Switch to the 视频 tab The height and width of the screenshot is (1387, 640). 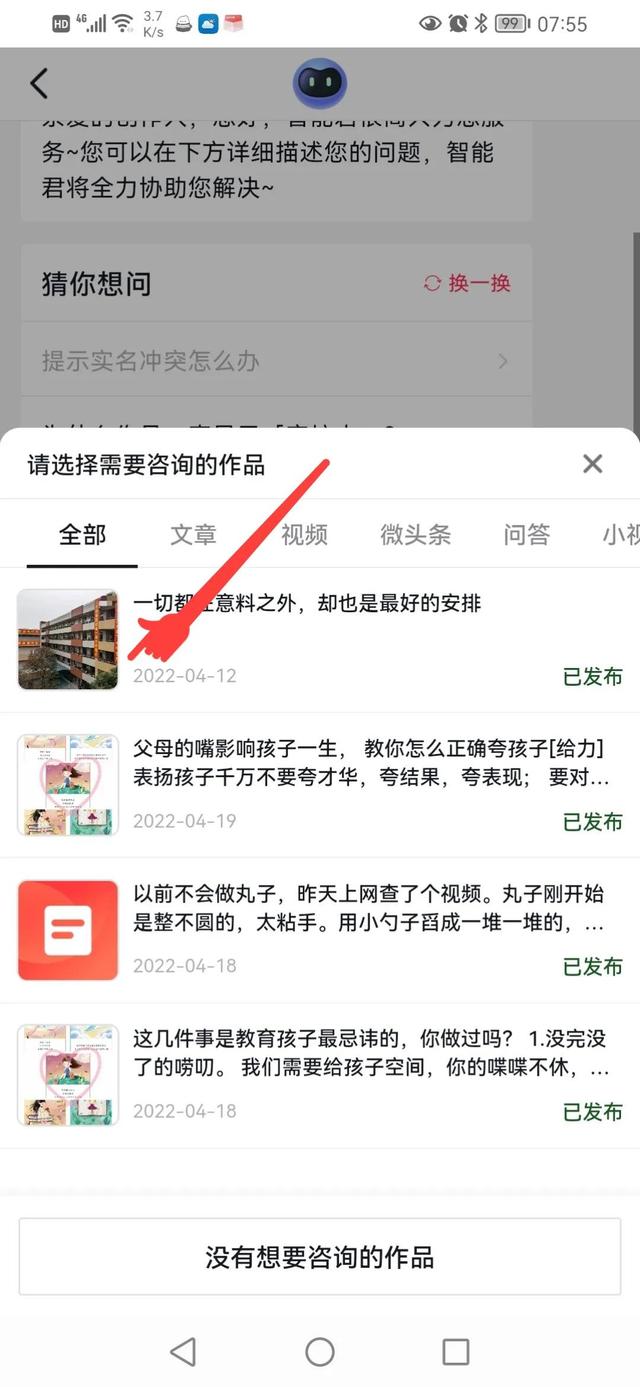[x=304, y=535]
